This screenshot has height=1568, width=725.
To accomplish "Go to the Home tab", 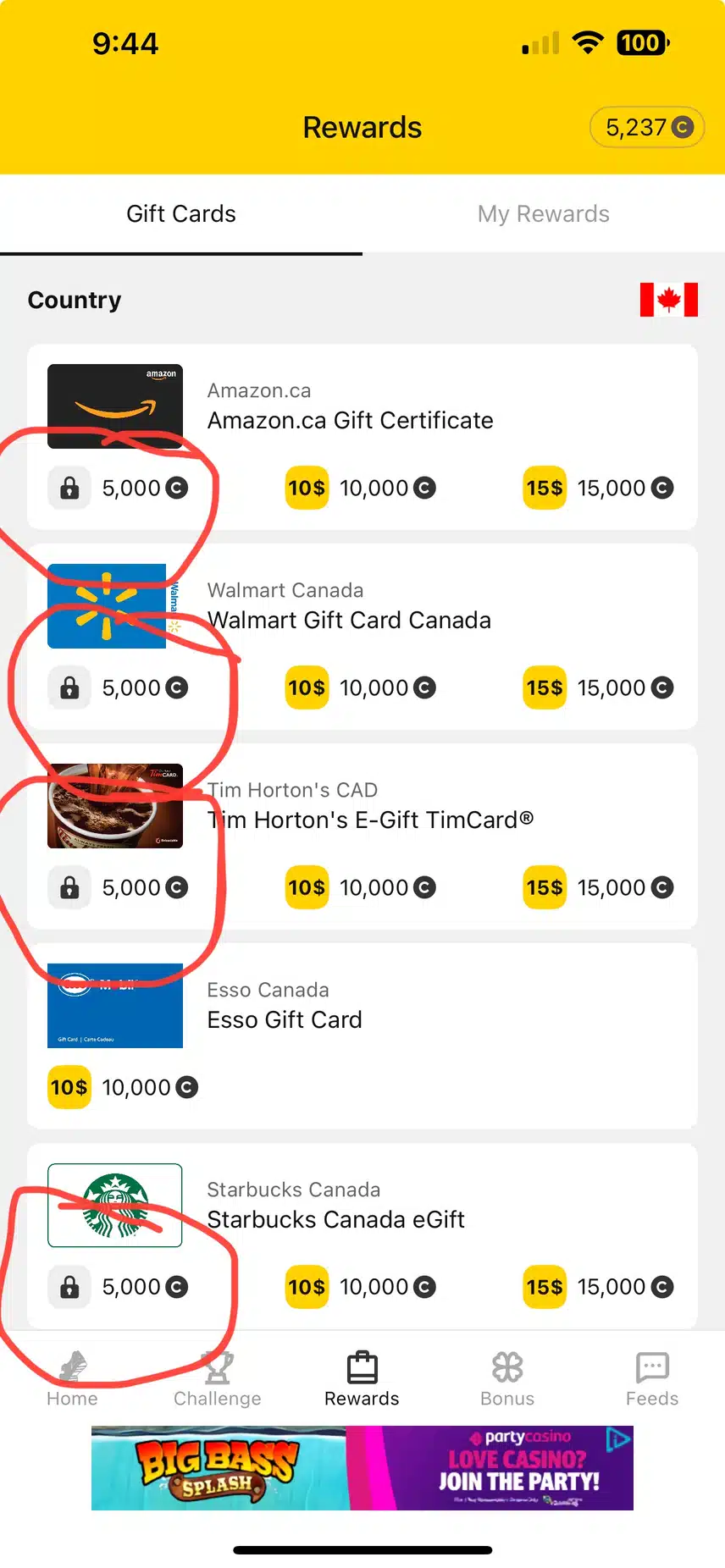I will (x=72, y=1379).
